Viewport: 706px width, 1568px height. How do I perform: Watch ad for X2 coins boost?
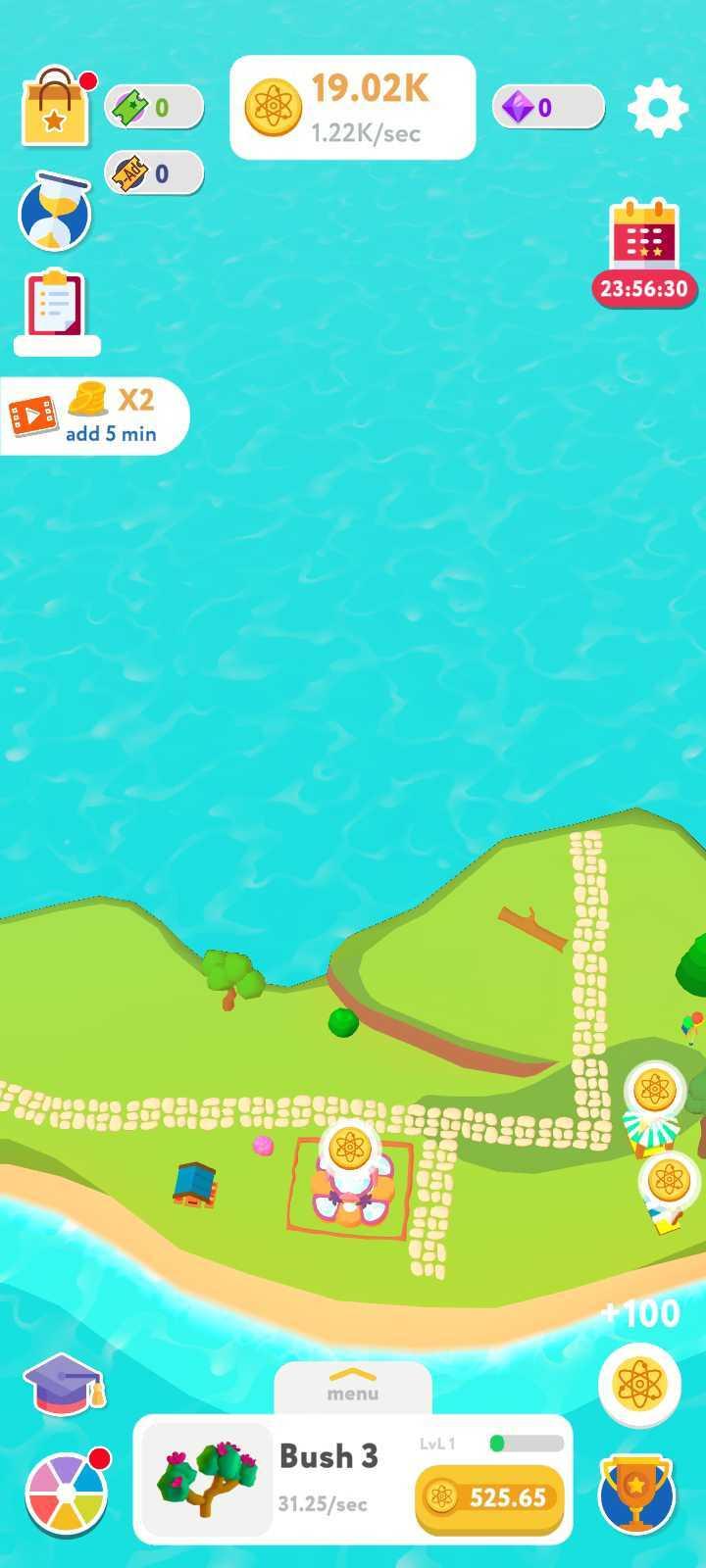point(94,416)
